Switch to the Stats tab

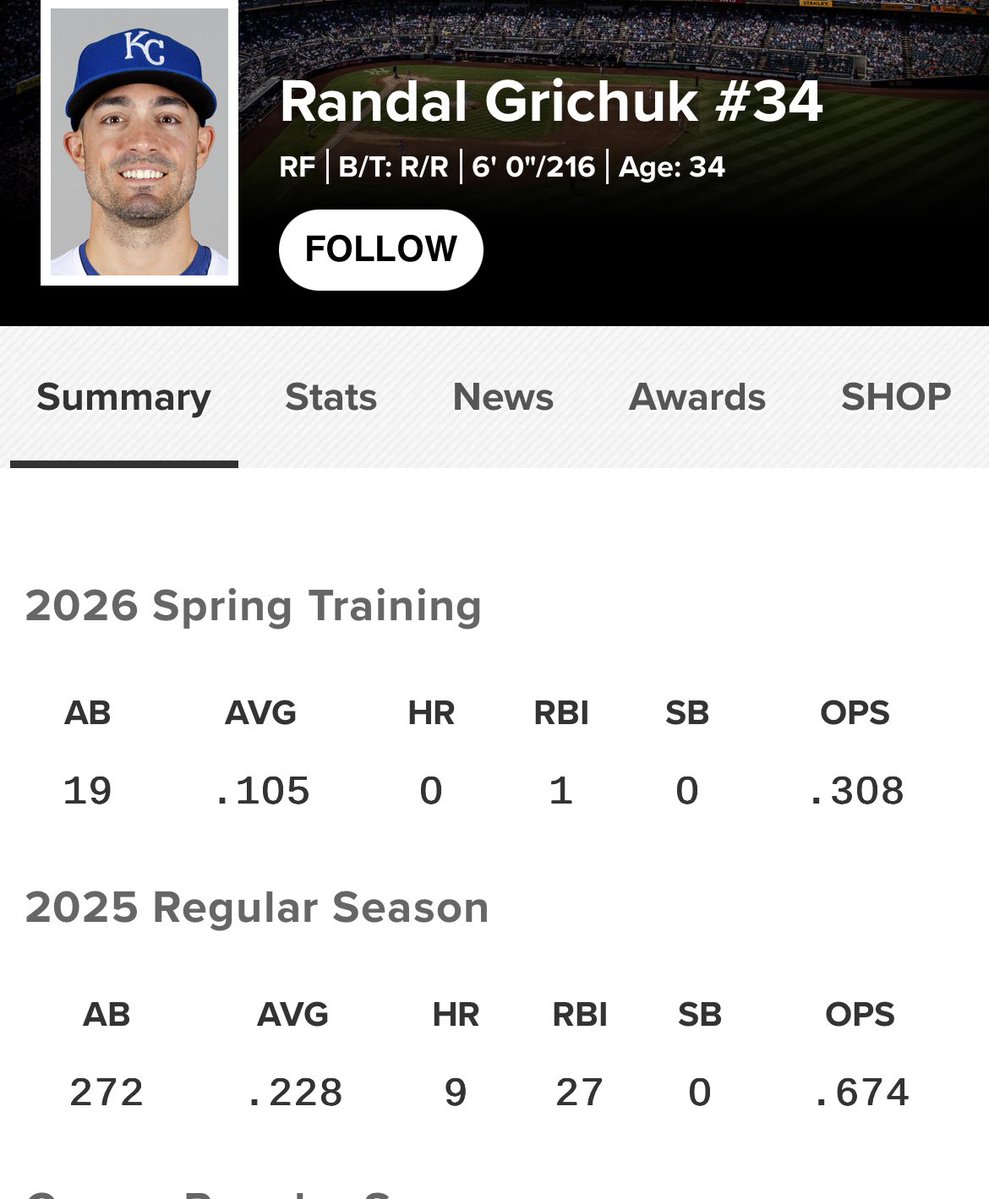[x=331, y=397]
